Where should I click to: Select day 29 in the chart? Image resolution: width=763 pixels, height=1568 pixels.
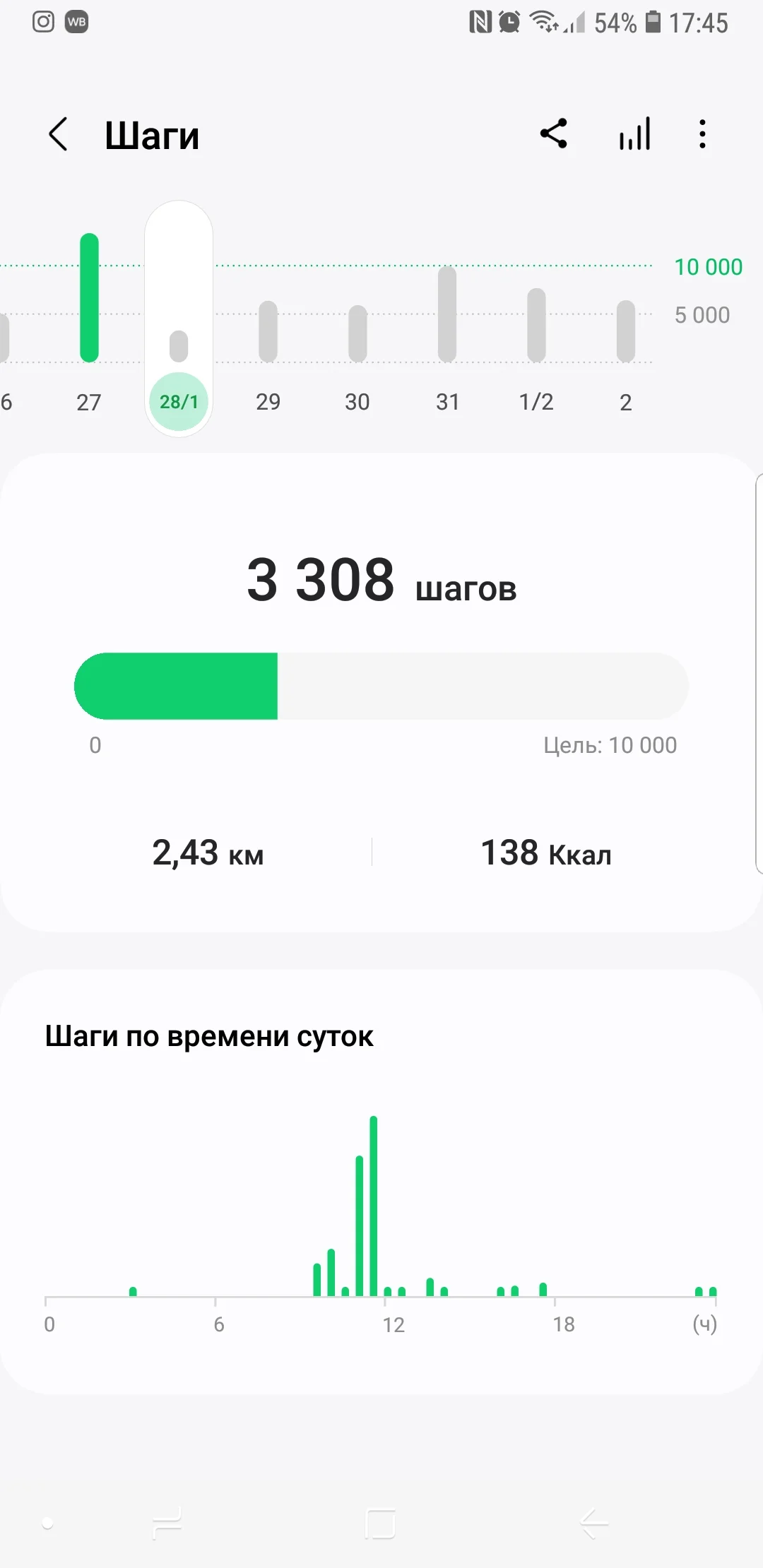(268, 339)
